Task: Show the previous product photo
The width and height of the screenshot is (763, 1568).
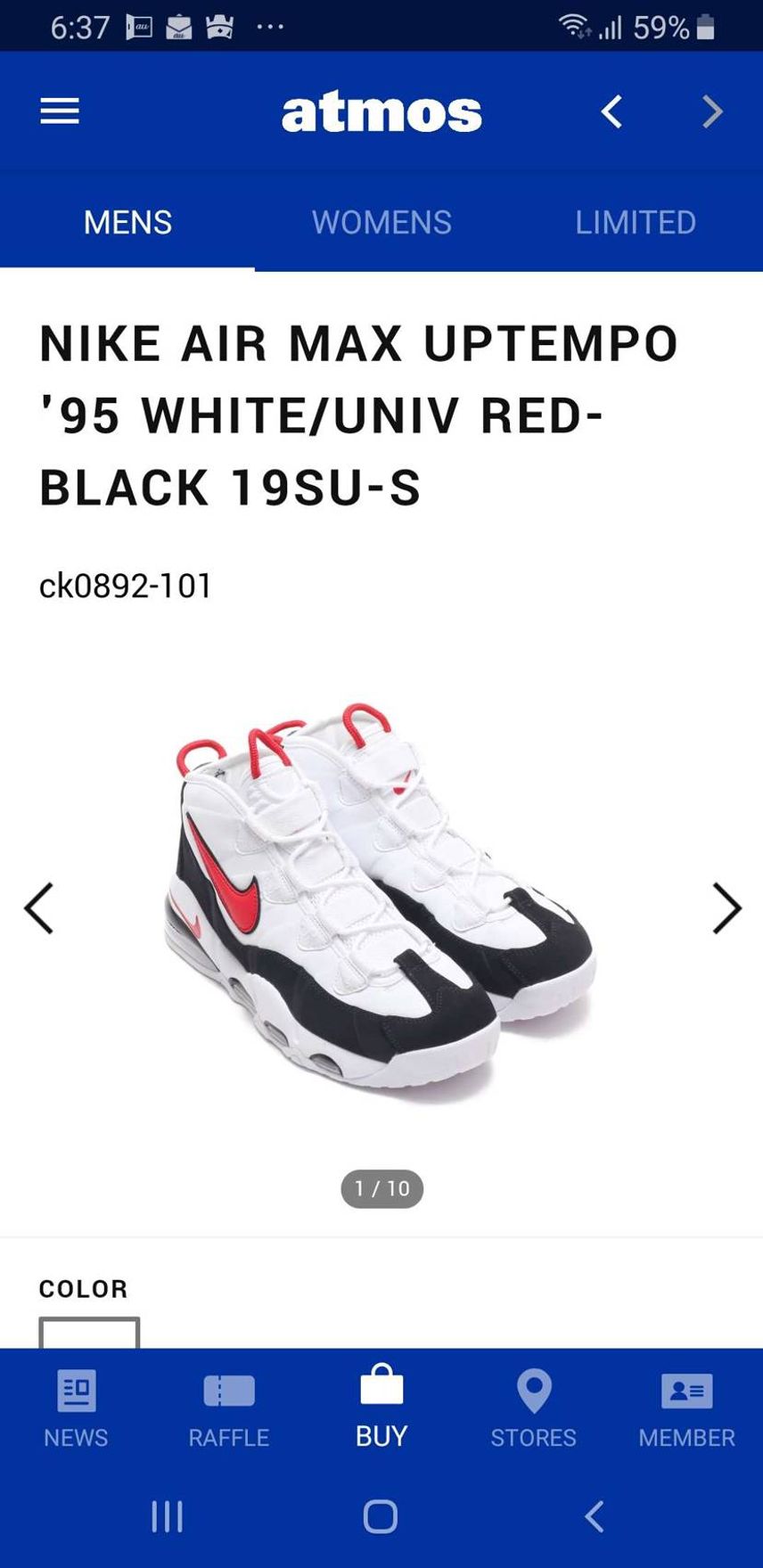Action: coord(38,908)
